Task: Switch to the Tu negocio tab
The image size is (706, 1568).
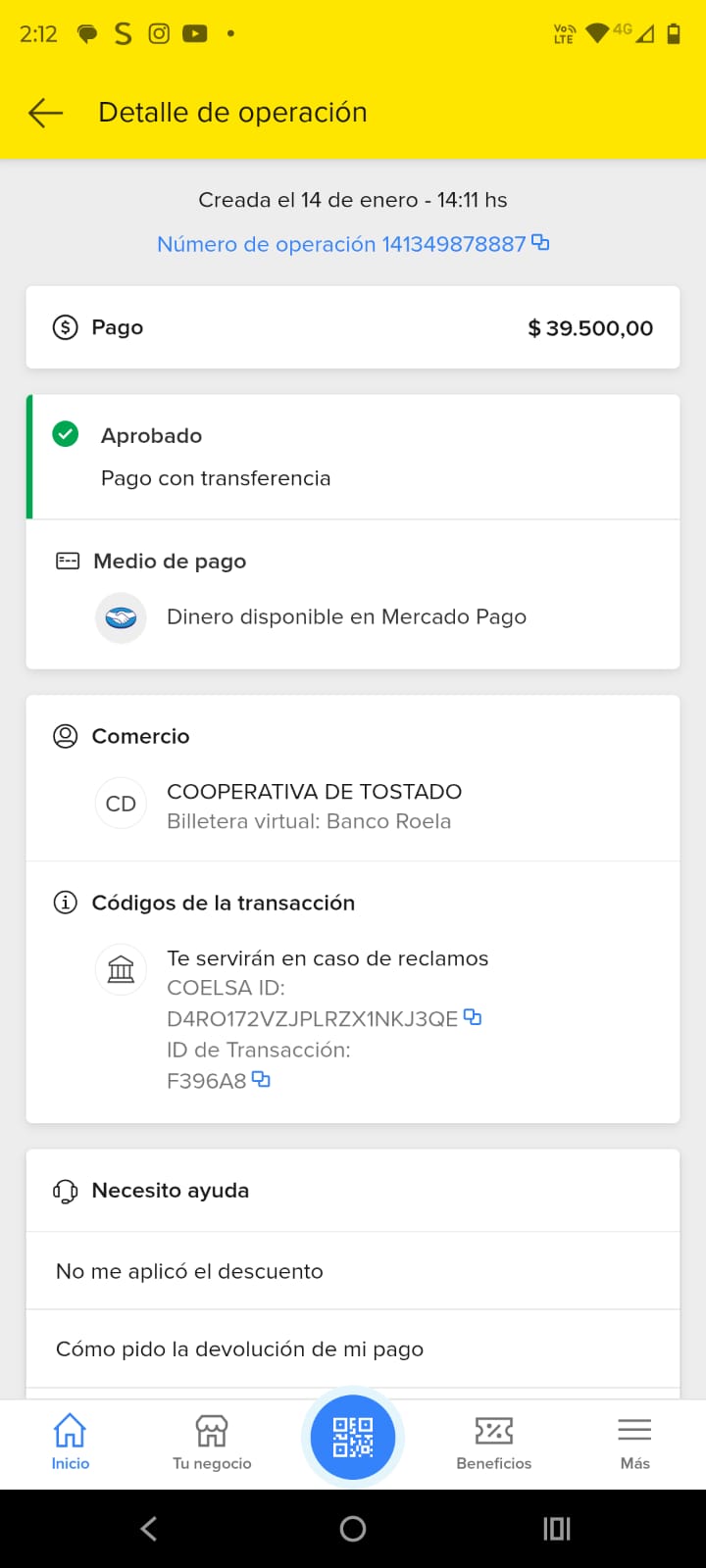Action: (x=212, y=1442)
